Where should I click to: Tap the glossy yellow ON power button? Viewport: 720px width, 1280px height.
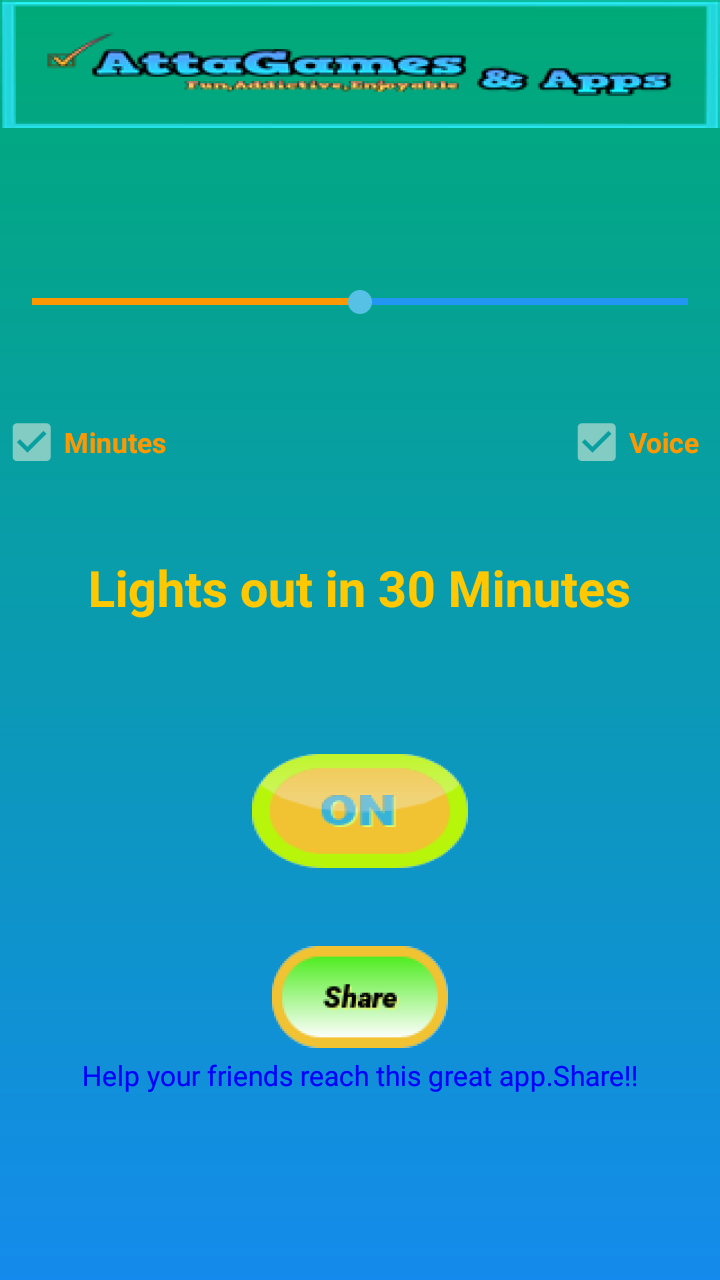point(360,810)
